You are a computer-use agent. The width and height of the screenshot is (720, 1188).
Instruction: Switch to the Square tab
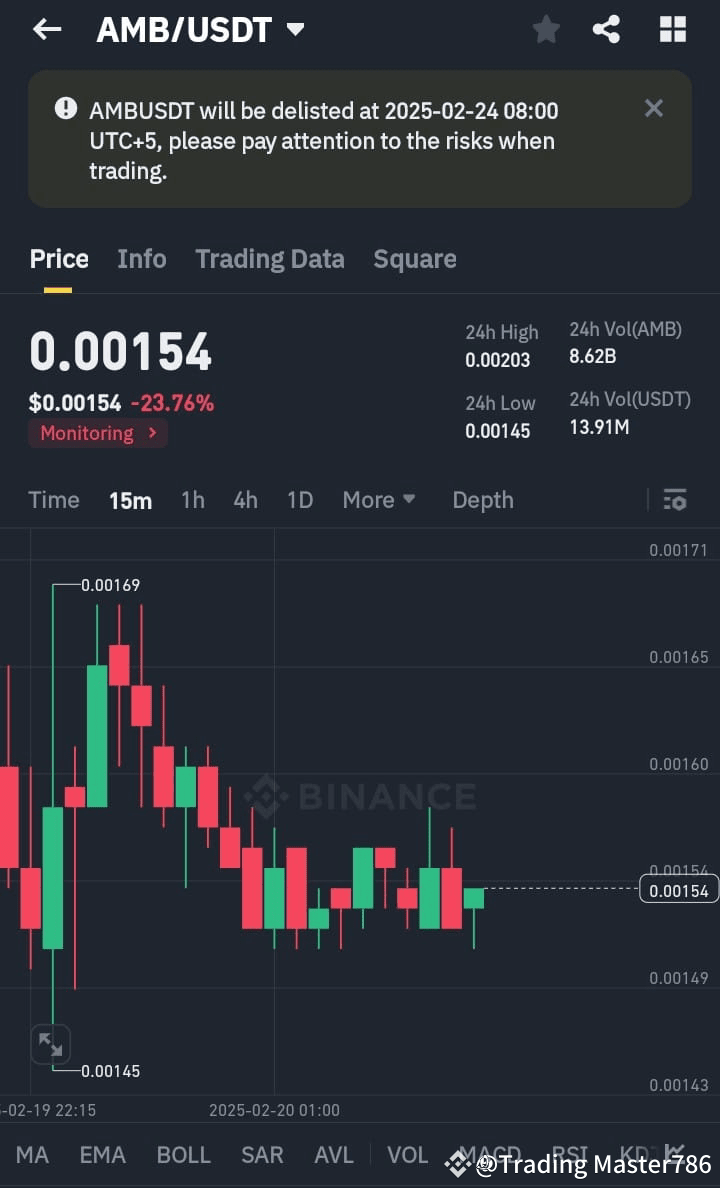click(x=414, y=258)
